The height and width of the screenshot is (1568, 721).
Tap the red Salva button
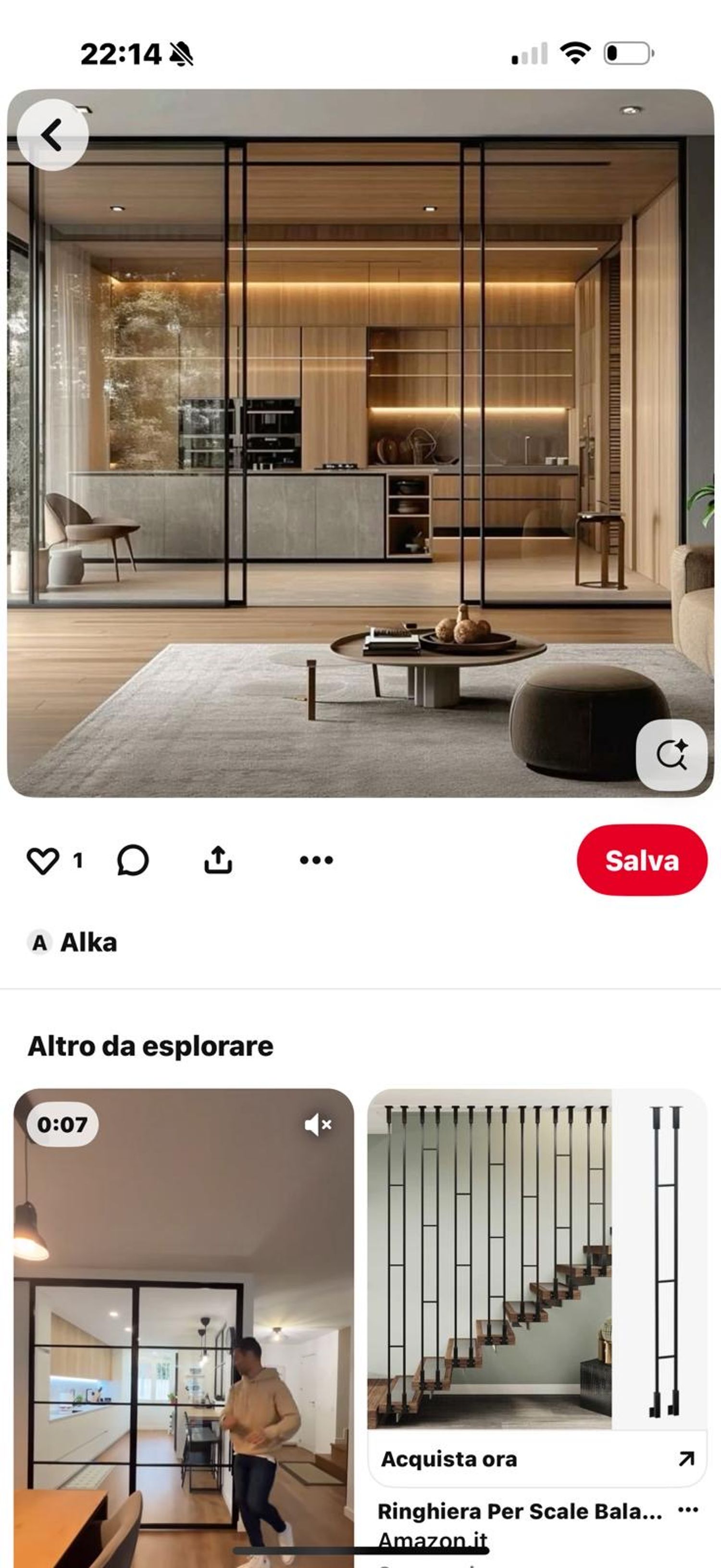641,860
